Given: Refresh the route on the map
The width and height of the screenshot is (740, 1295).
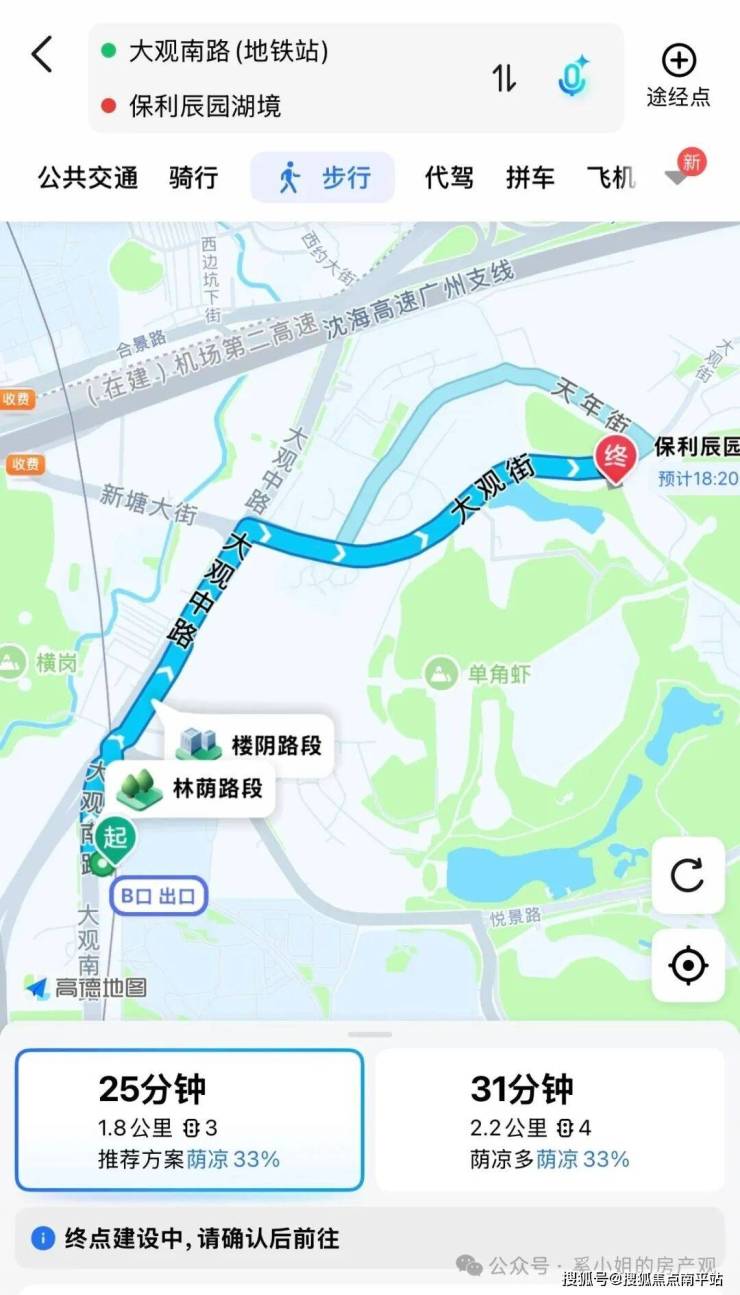Looking at the screenshot, I should click(688, 875).
